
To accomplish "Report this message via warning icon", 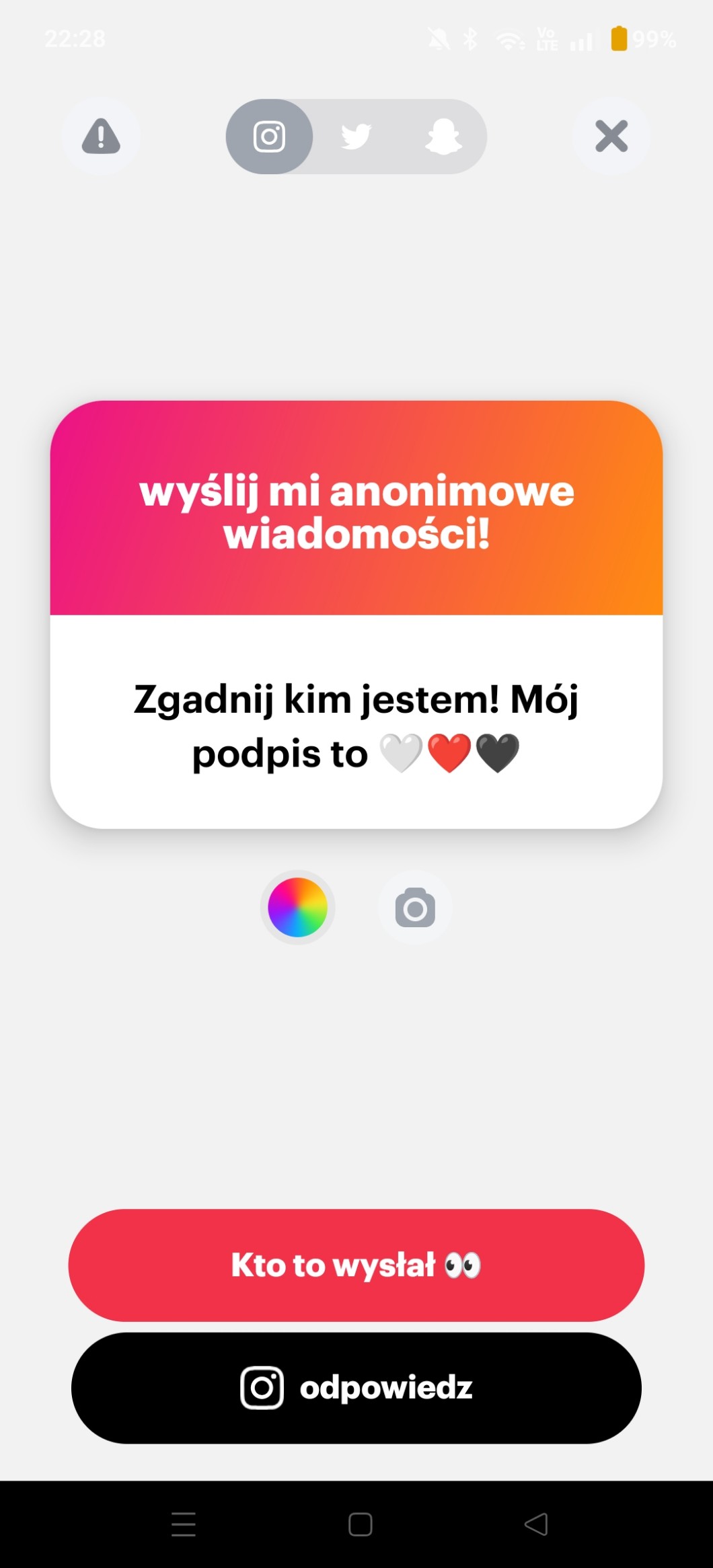I will tap(101, 136).
